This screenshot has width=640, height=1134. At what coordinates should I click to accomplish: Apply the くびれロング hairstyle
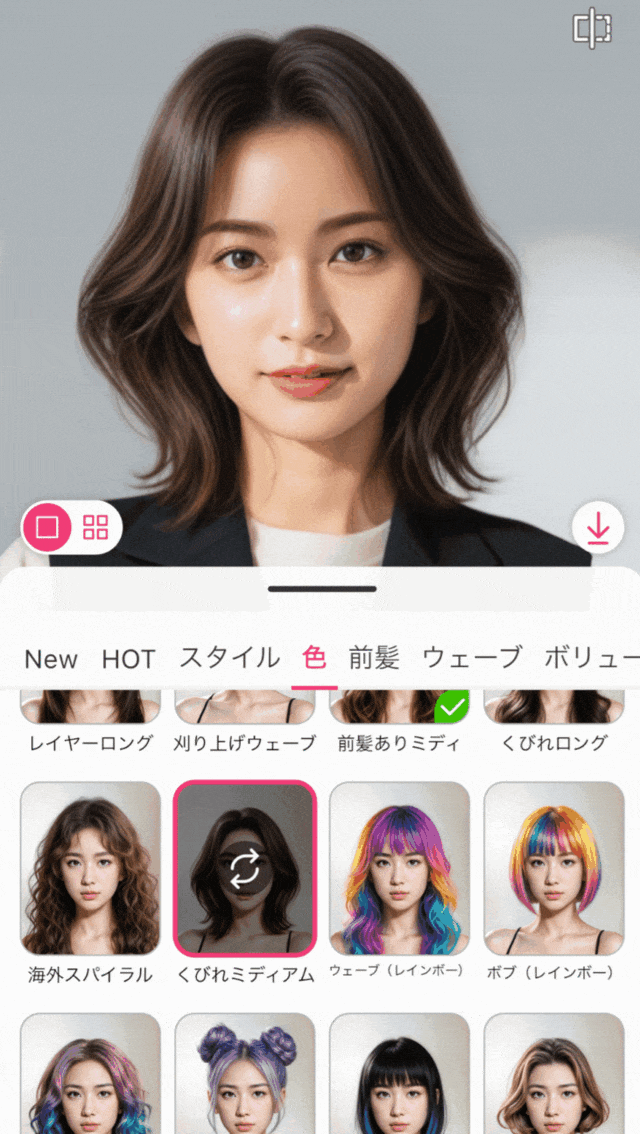pos(554,709)
